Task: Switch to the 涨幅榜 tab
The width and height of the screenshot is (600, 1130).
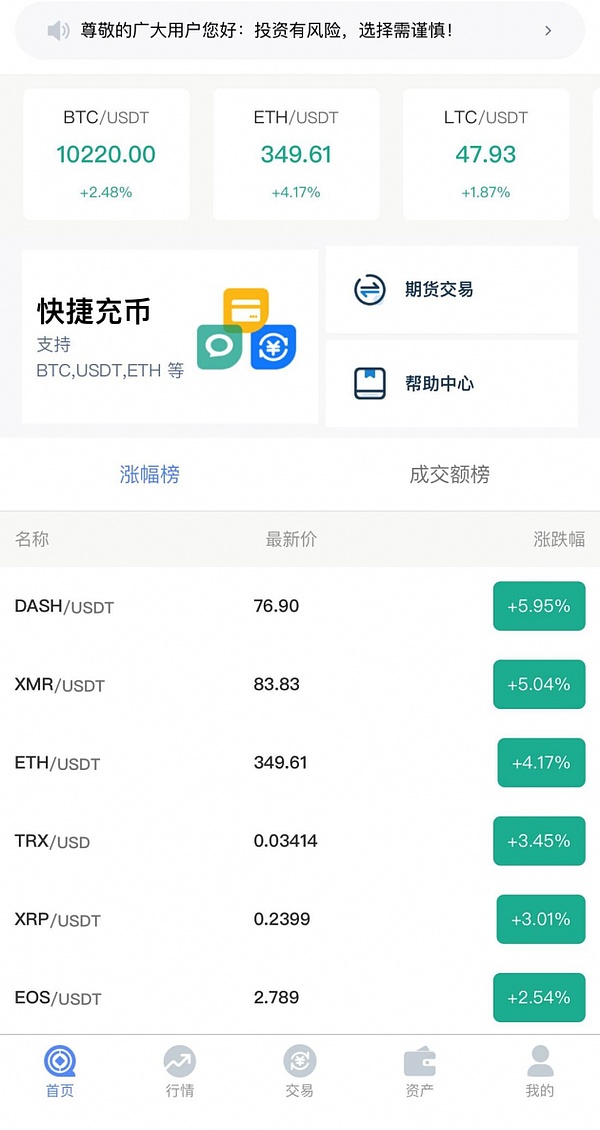Action: tap(150, 475)
